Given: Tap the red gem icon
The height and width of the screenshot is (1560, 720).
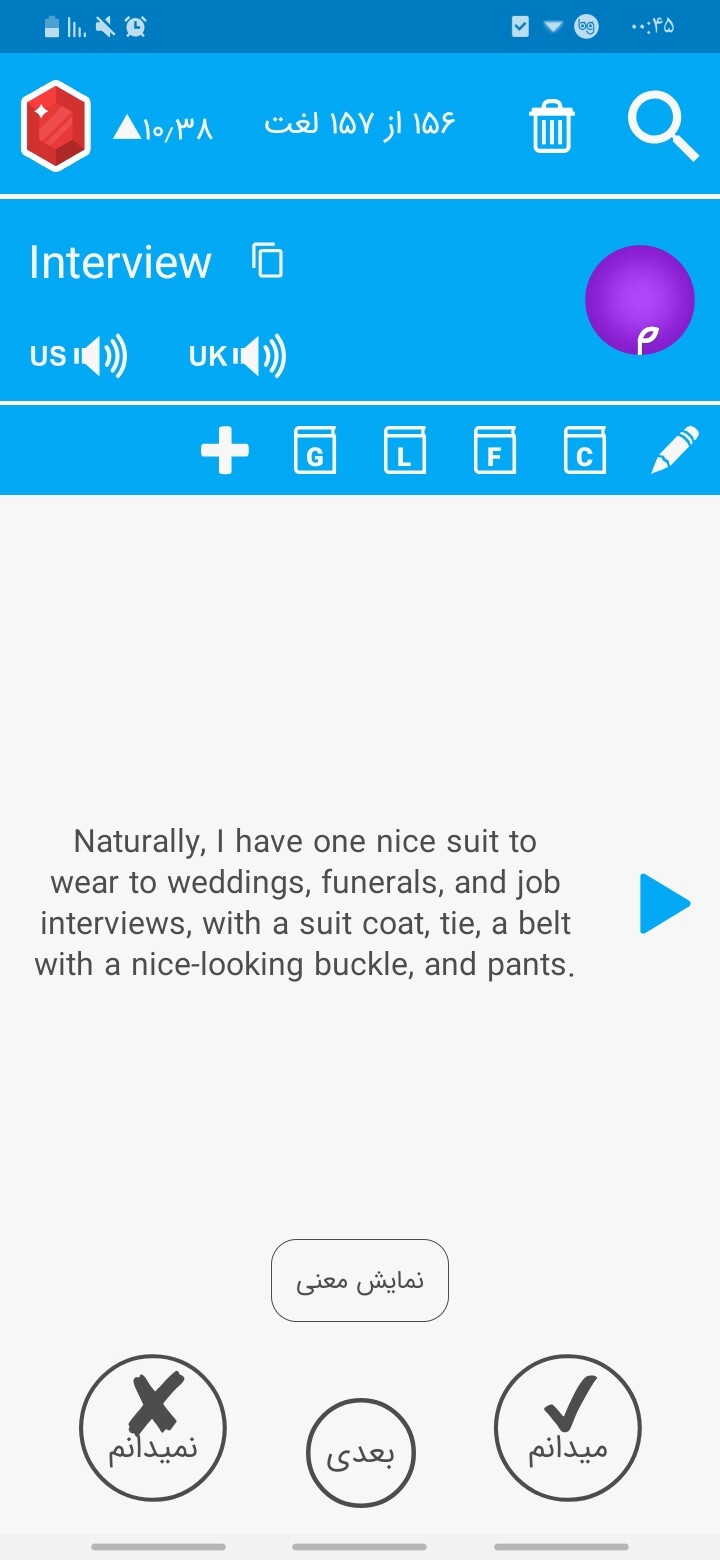Looking at the screenshot, I should (56, 127).
